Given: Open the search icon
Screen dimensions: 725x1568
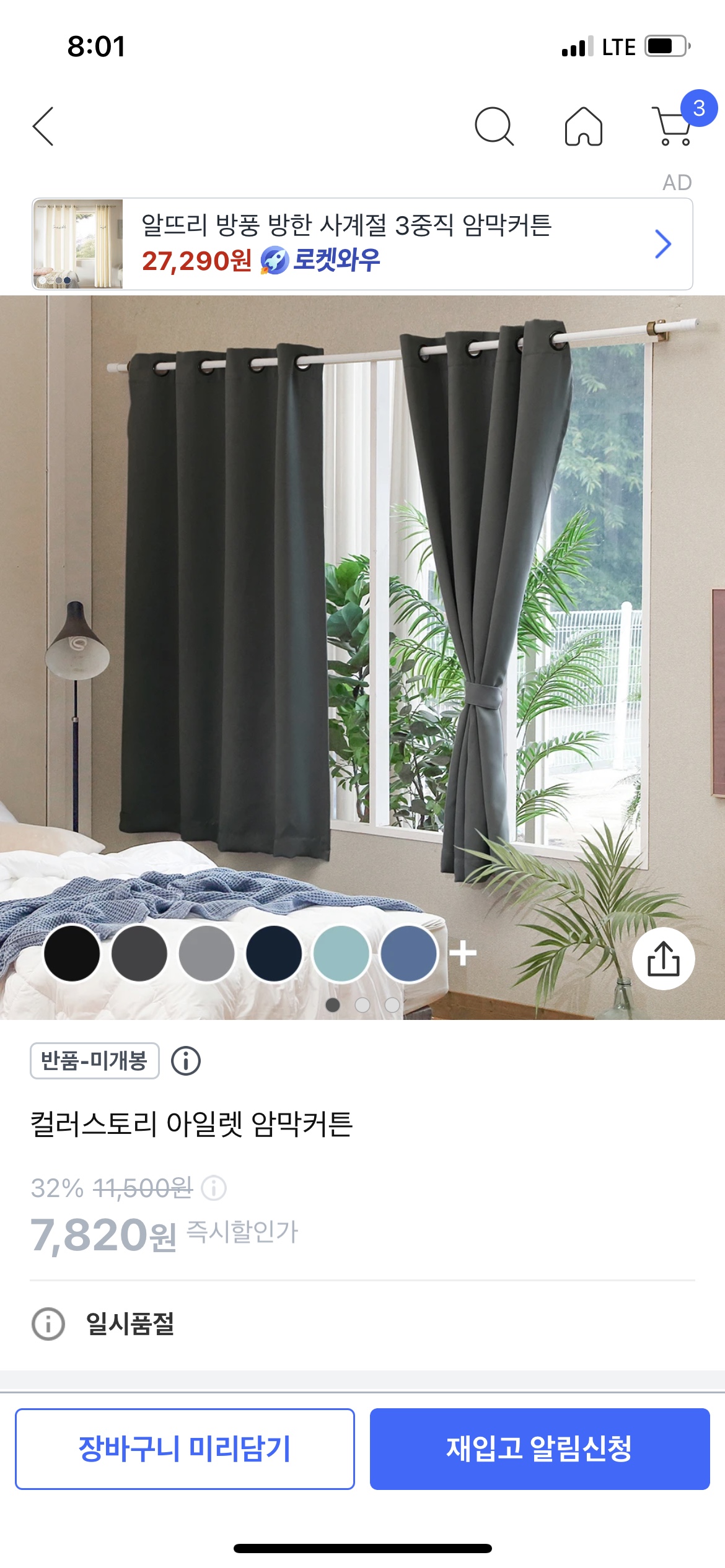Looking at the screenshot, I should pos(494,126).
